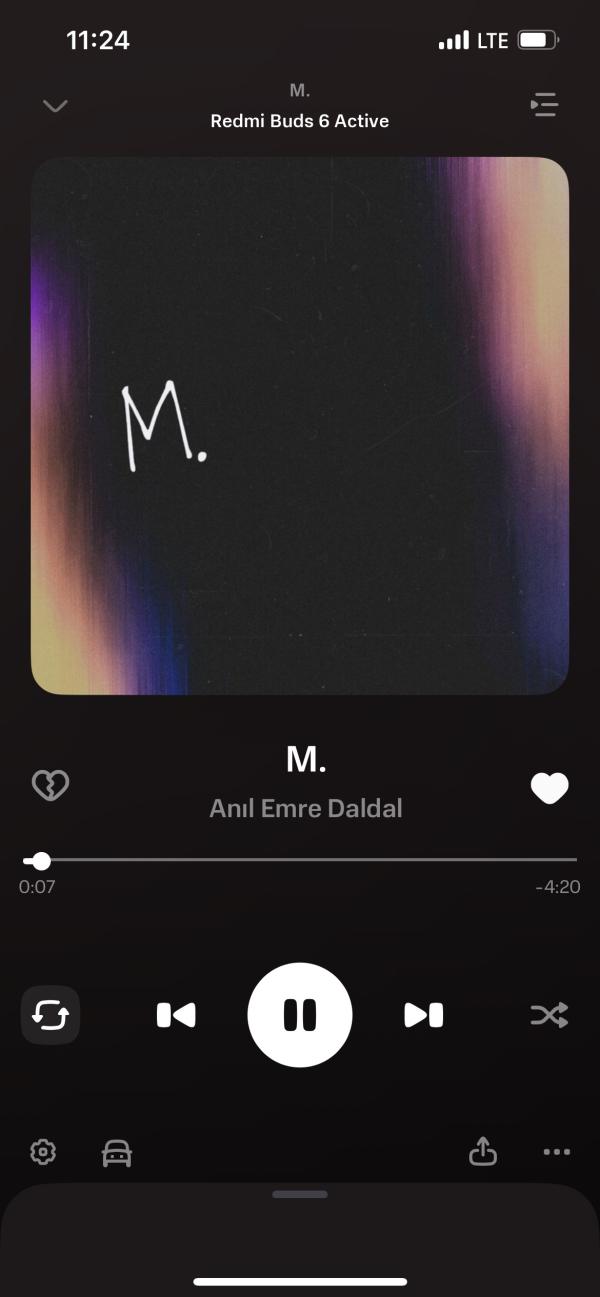
Task: Dislike the song with the broken heart
Action: coord(50,786)
